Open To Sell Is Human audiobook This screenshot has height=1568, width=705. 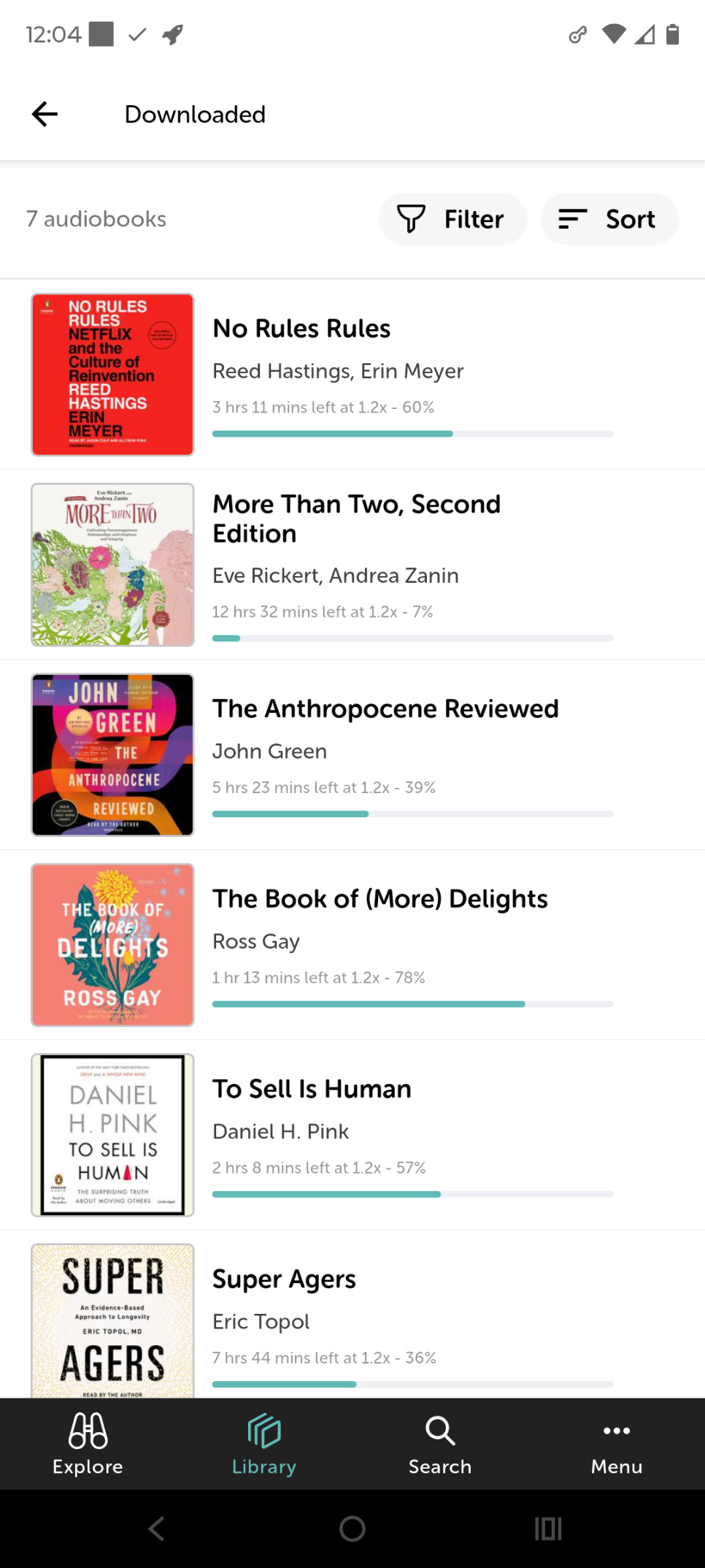pyautogui.click(x=352, y=1135)
